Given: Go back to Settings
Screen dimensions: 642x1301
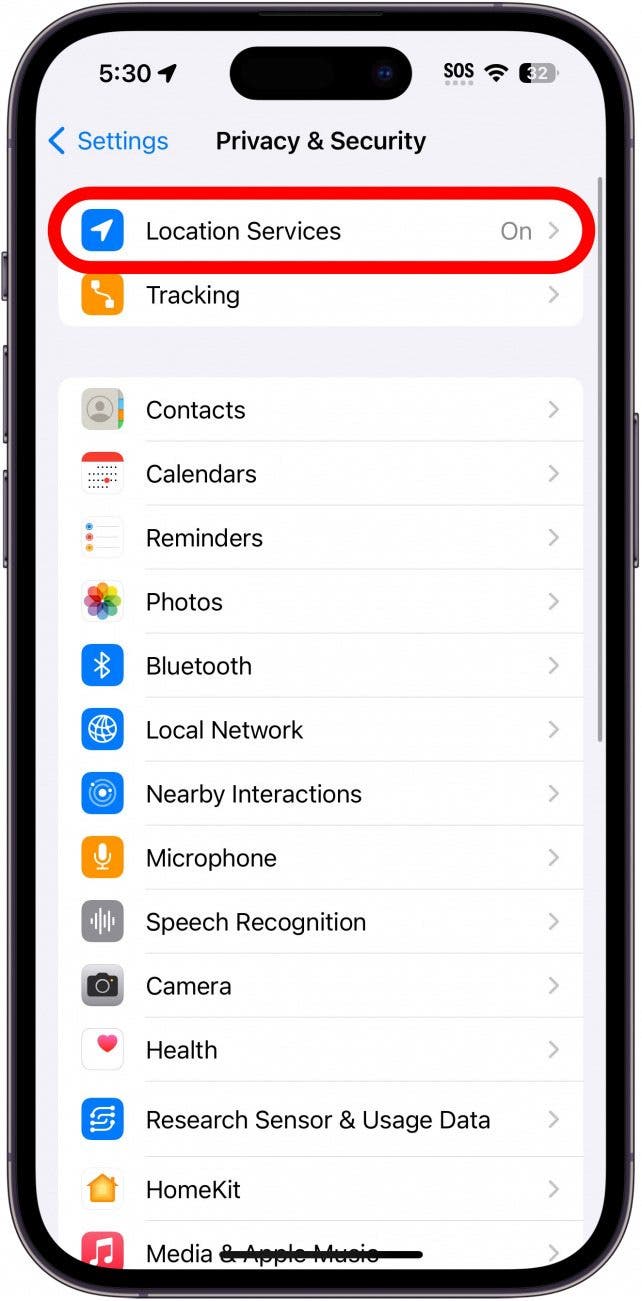Looking at the screenshot, I should [x=109, y=141].
